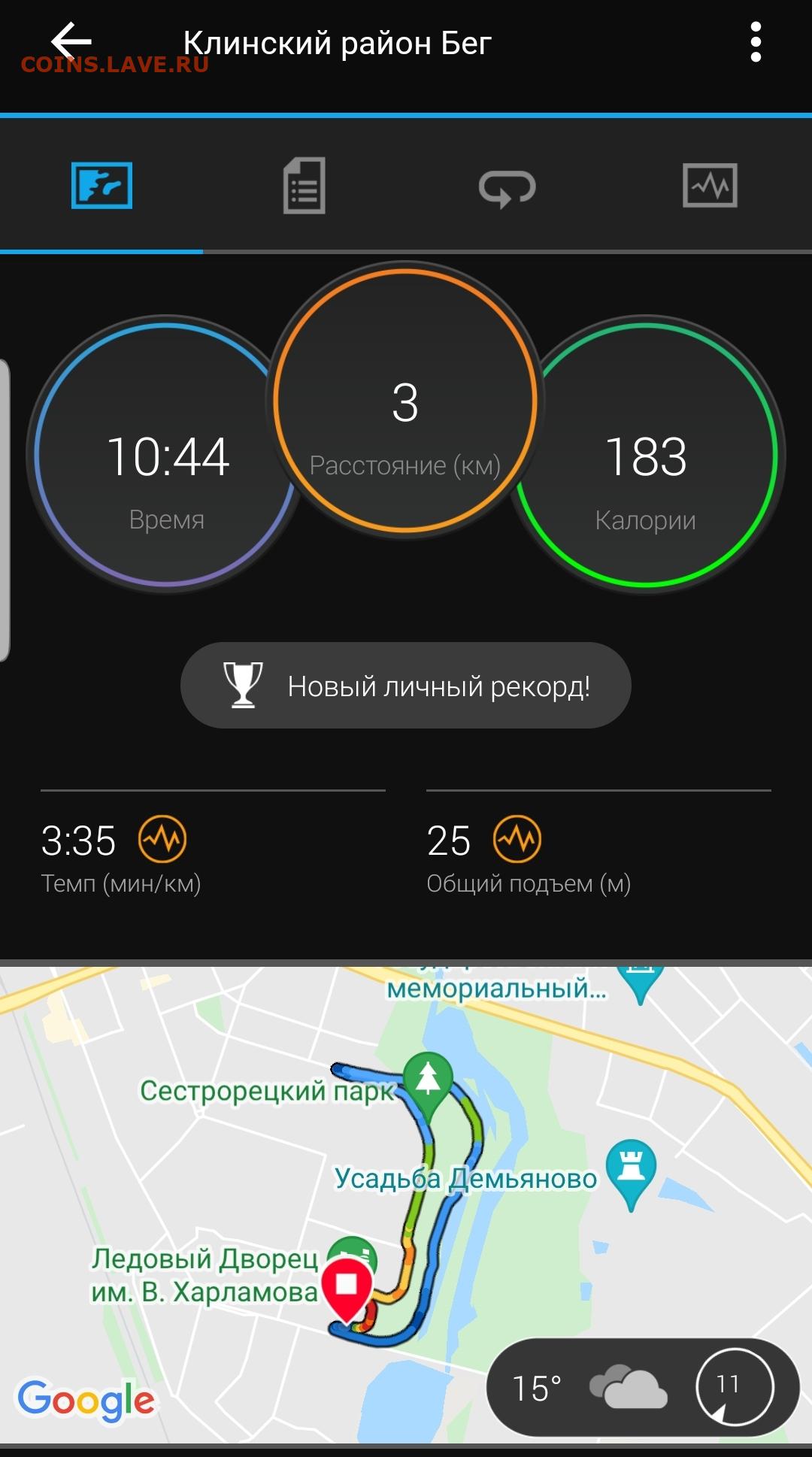This screenshot has height=1457, width=812.
Task: Go back using the top arrow
Action: (x=71, y=41)
